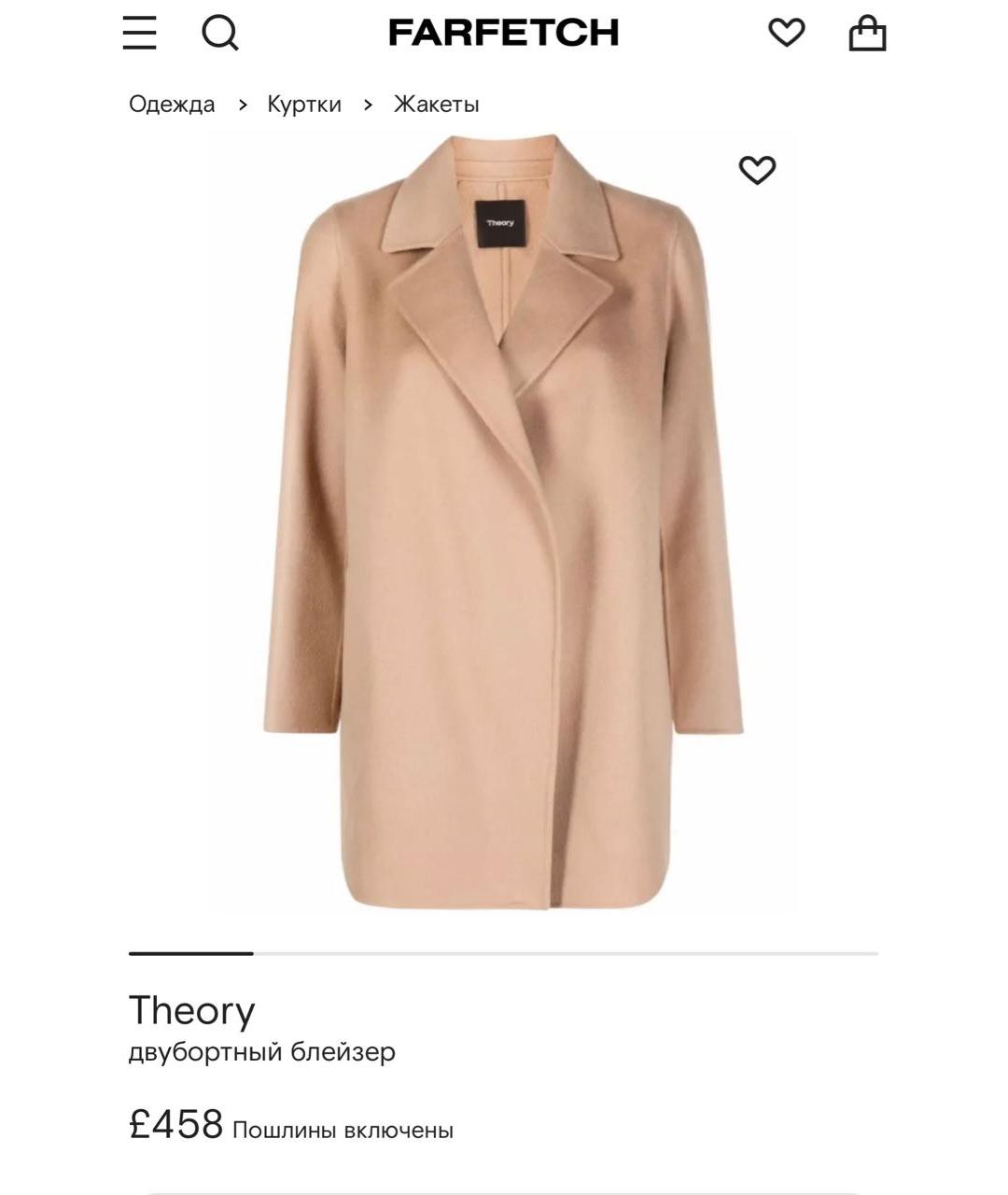
Task: Open the search icon
Action: 220,34
